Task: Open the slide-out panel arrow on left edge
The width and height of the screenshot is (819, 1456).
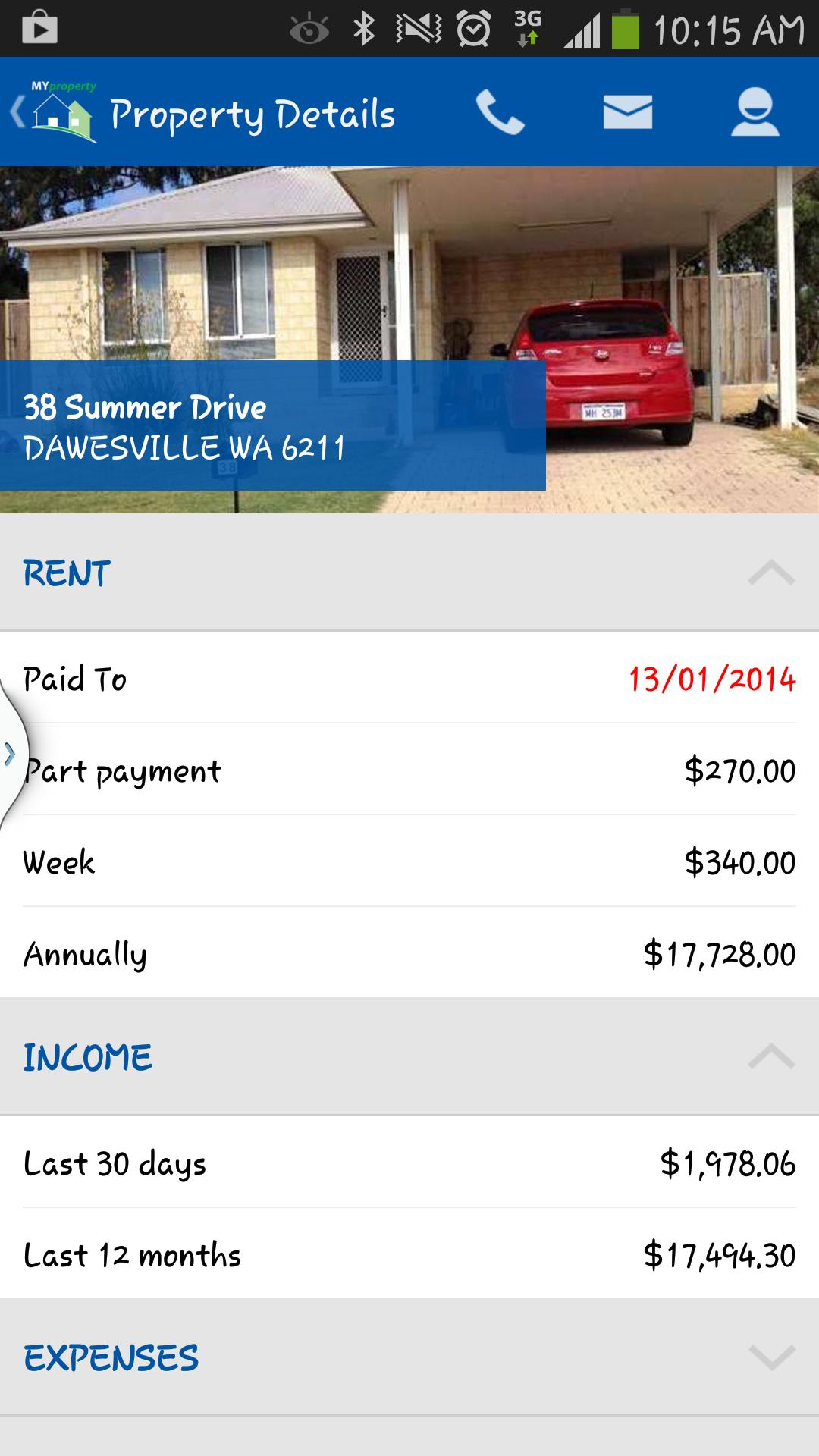Action: (11, 755)
